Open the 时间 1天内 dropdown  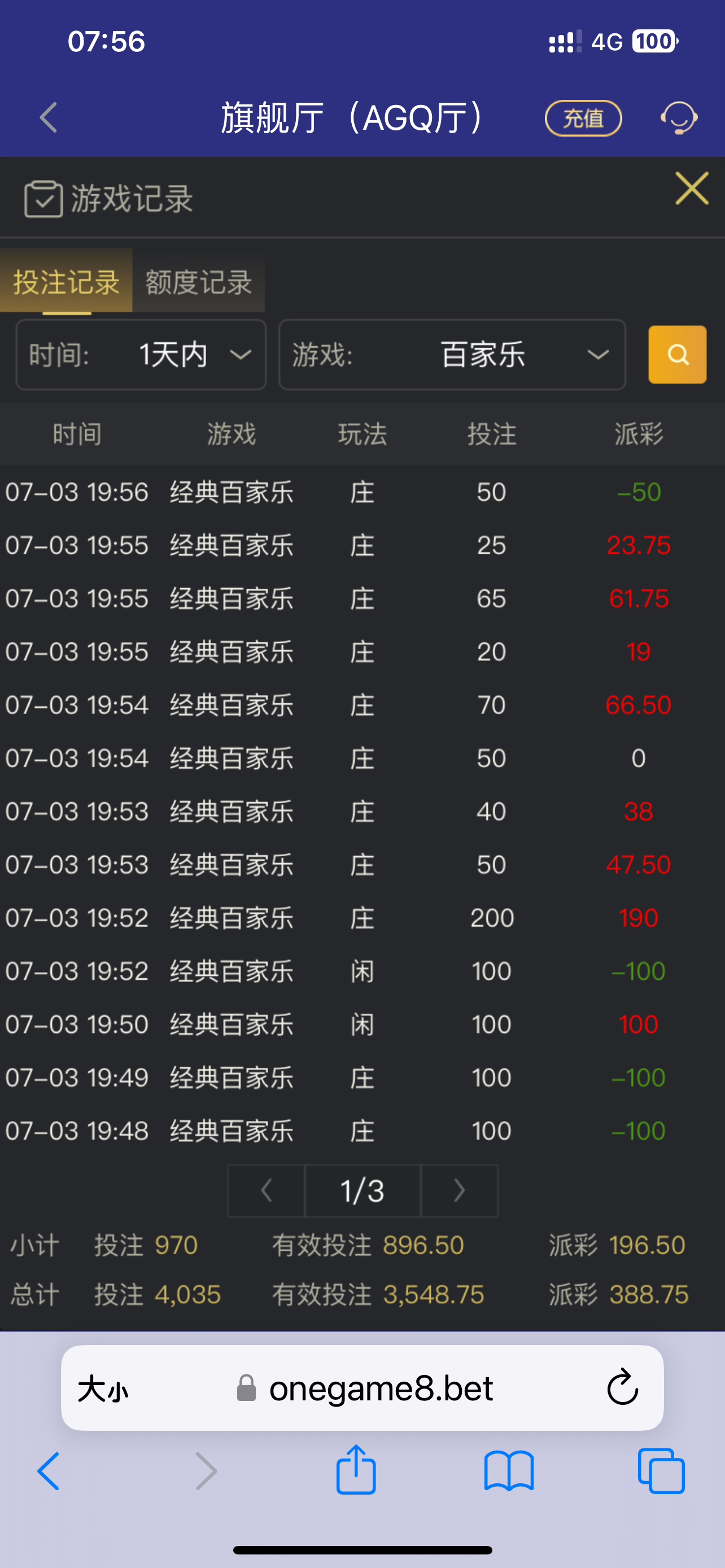click(x=141, y=355)
